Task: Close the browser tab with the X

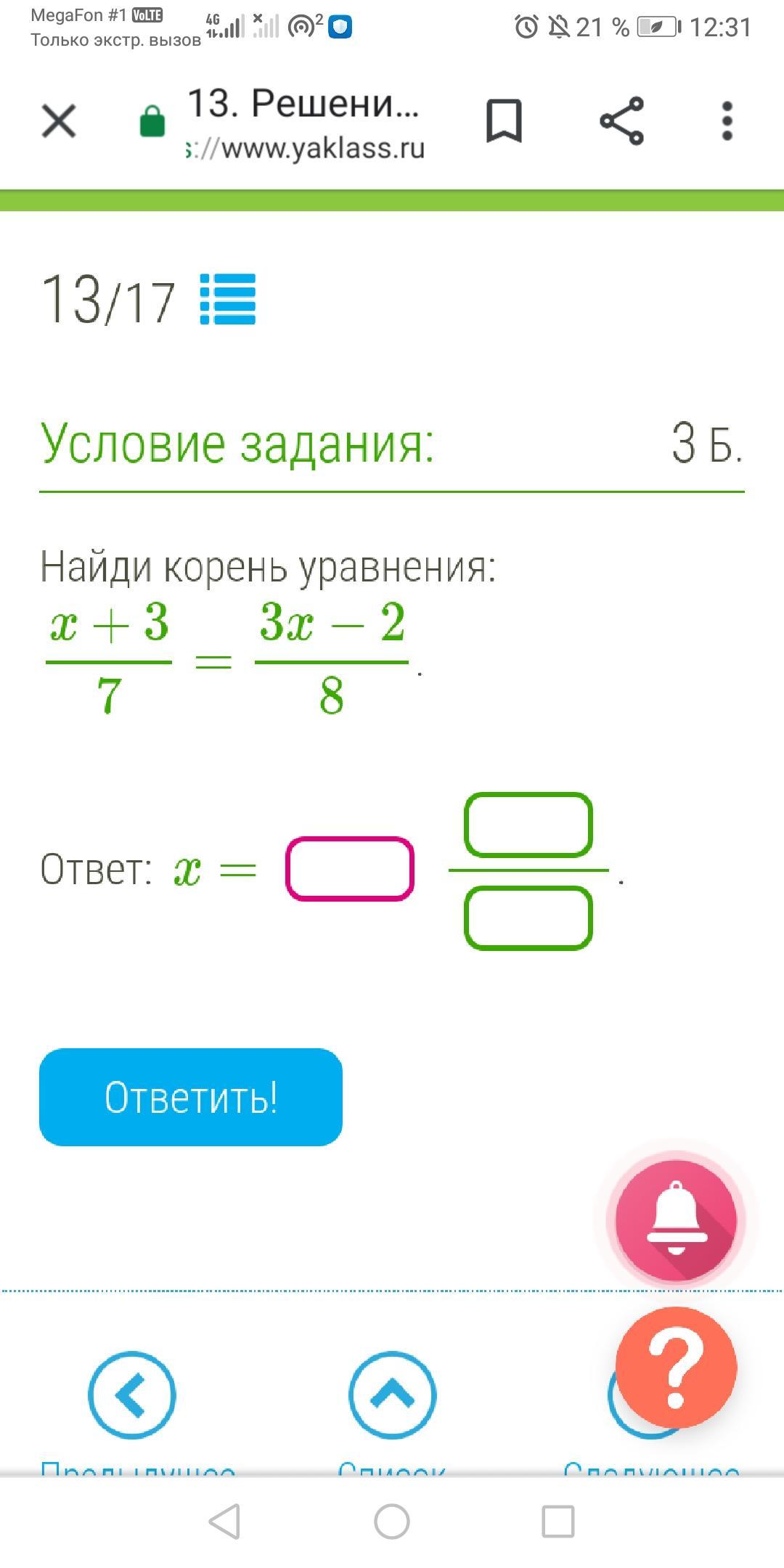Action: click(59, 121)
